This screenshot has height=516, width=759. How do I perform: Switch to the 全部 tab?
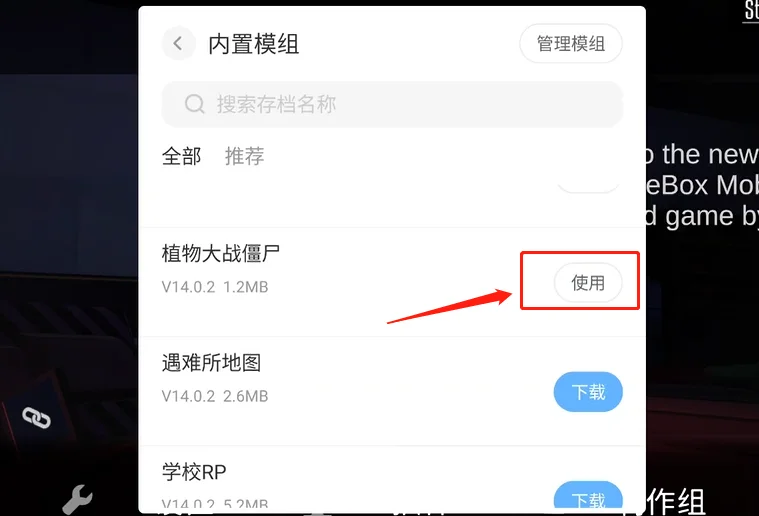181,156
